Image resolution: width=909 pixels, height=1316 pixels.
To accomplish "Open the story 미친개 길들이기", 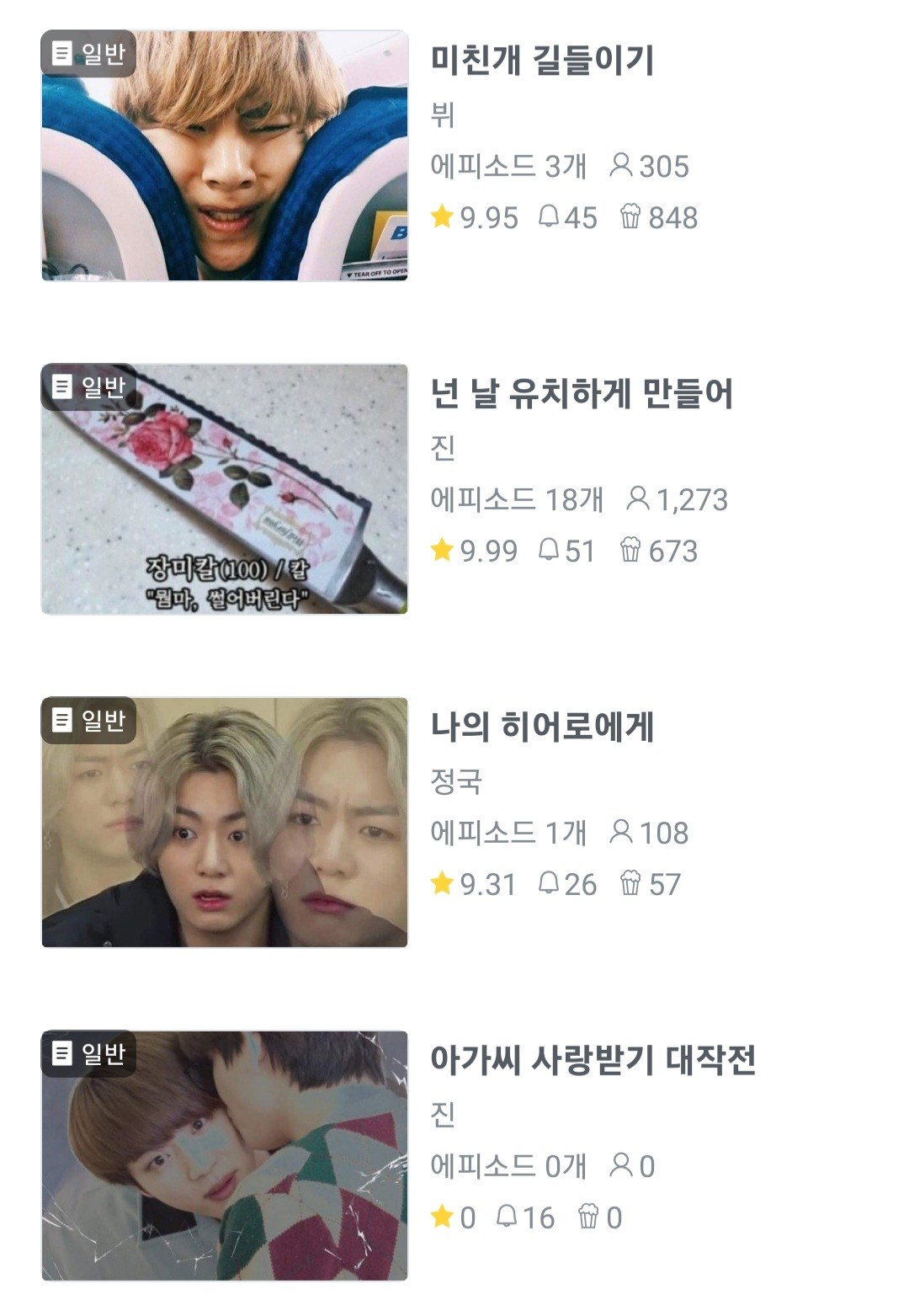I will (x=542, y=61).
